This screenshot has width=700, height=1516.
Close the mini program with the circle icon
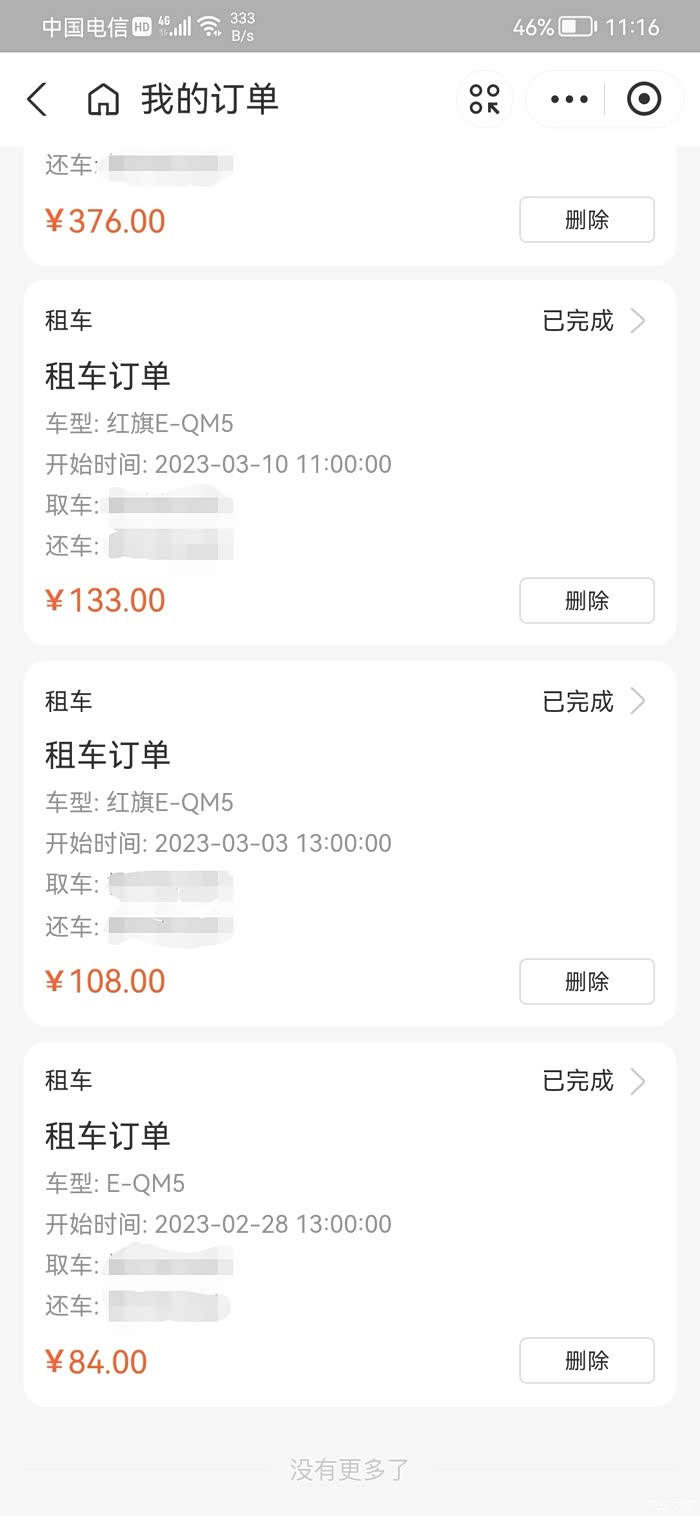(x=643, y=100)
